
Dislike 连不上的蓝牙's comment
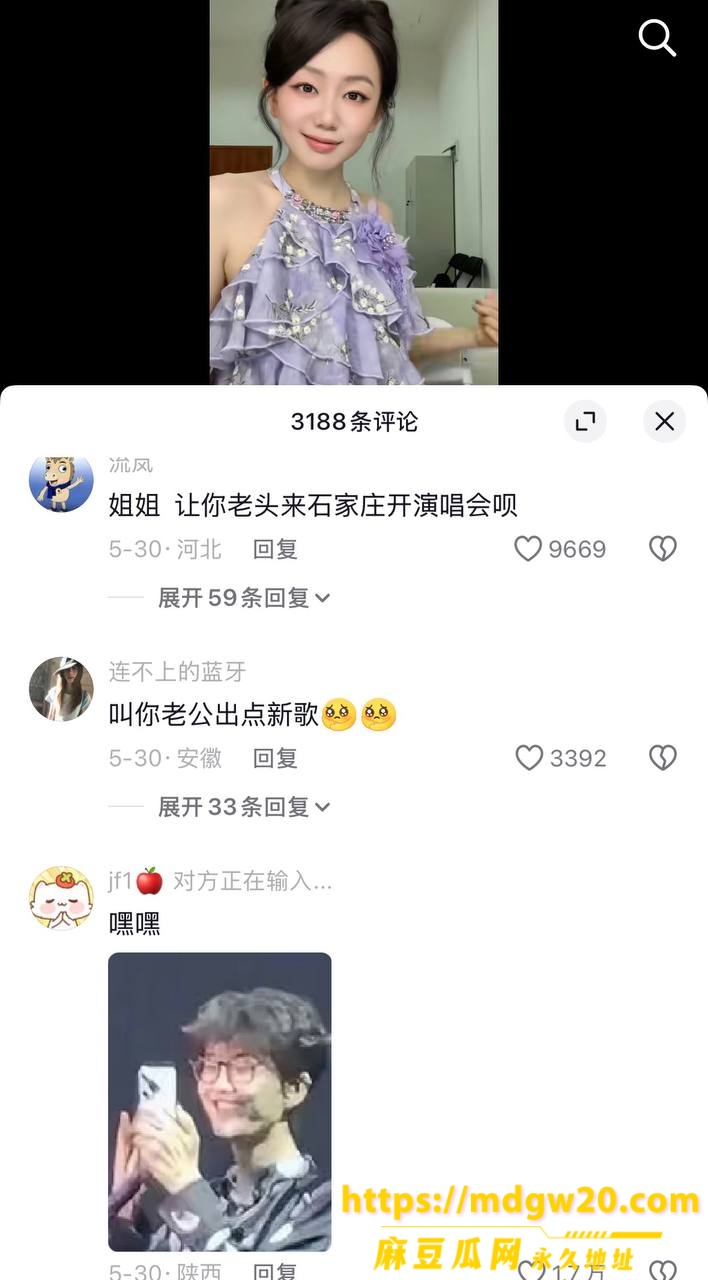[x=663, y=758]
